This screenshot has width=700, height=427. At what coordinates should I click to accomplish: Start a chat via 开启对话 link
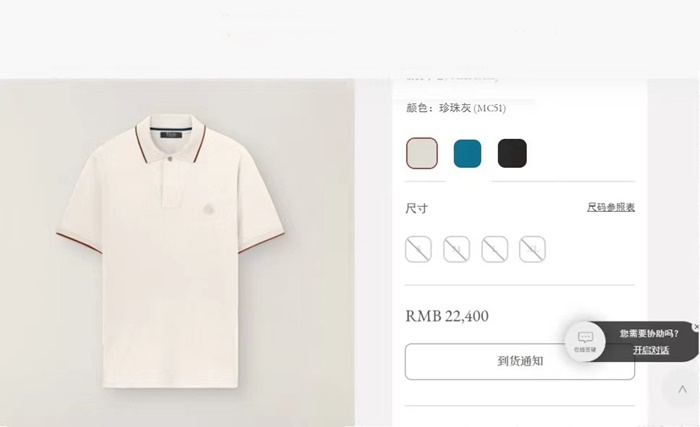pyautogui.click(x=651, y=350)
